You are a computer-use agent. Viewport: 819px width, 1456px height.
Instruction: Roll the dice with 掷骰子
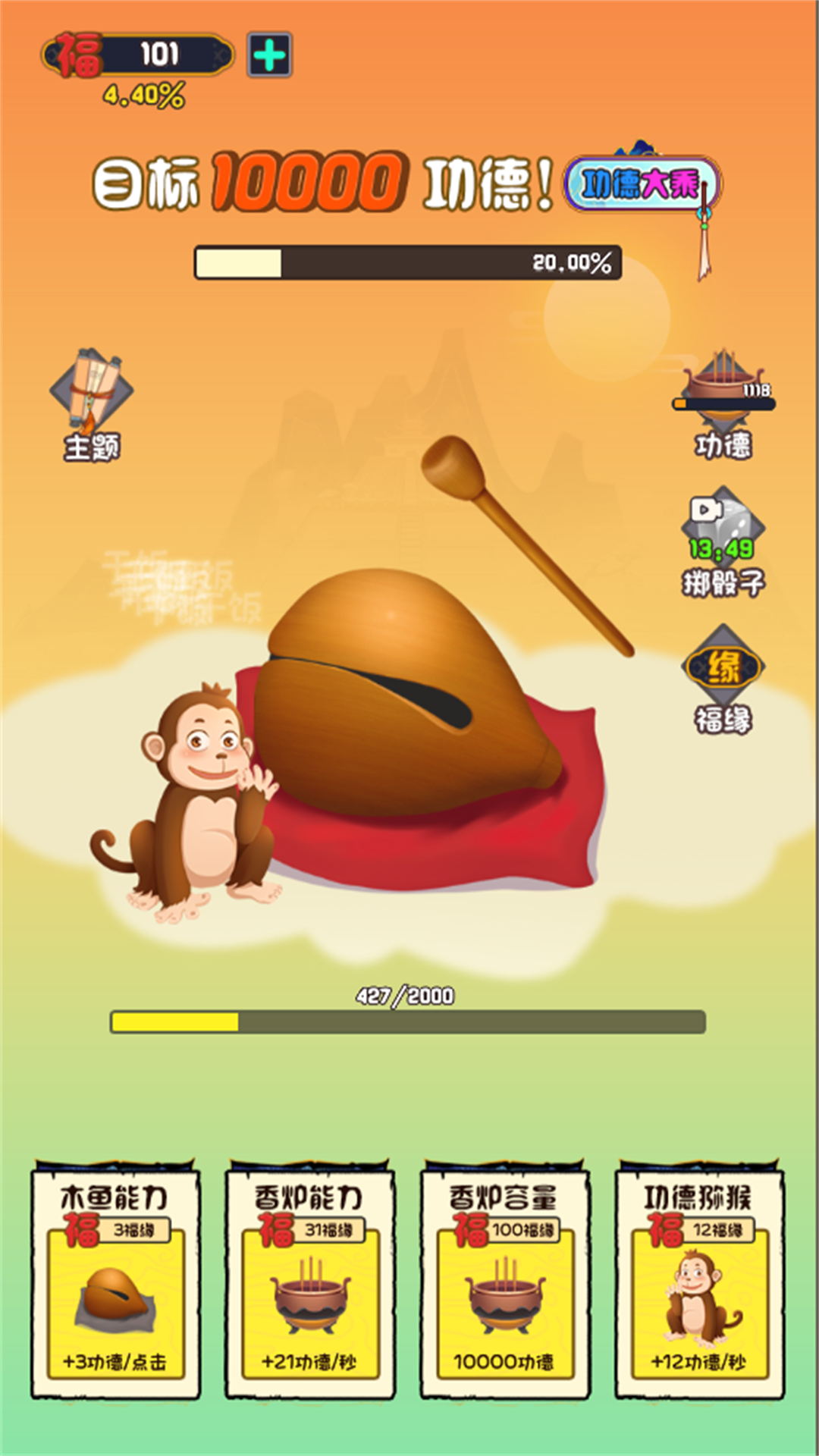point(723,540)
